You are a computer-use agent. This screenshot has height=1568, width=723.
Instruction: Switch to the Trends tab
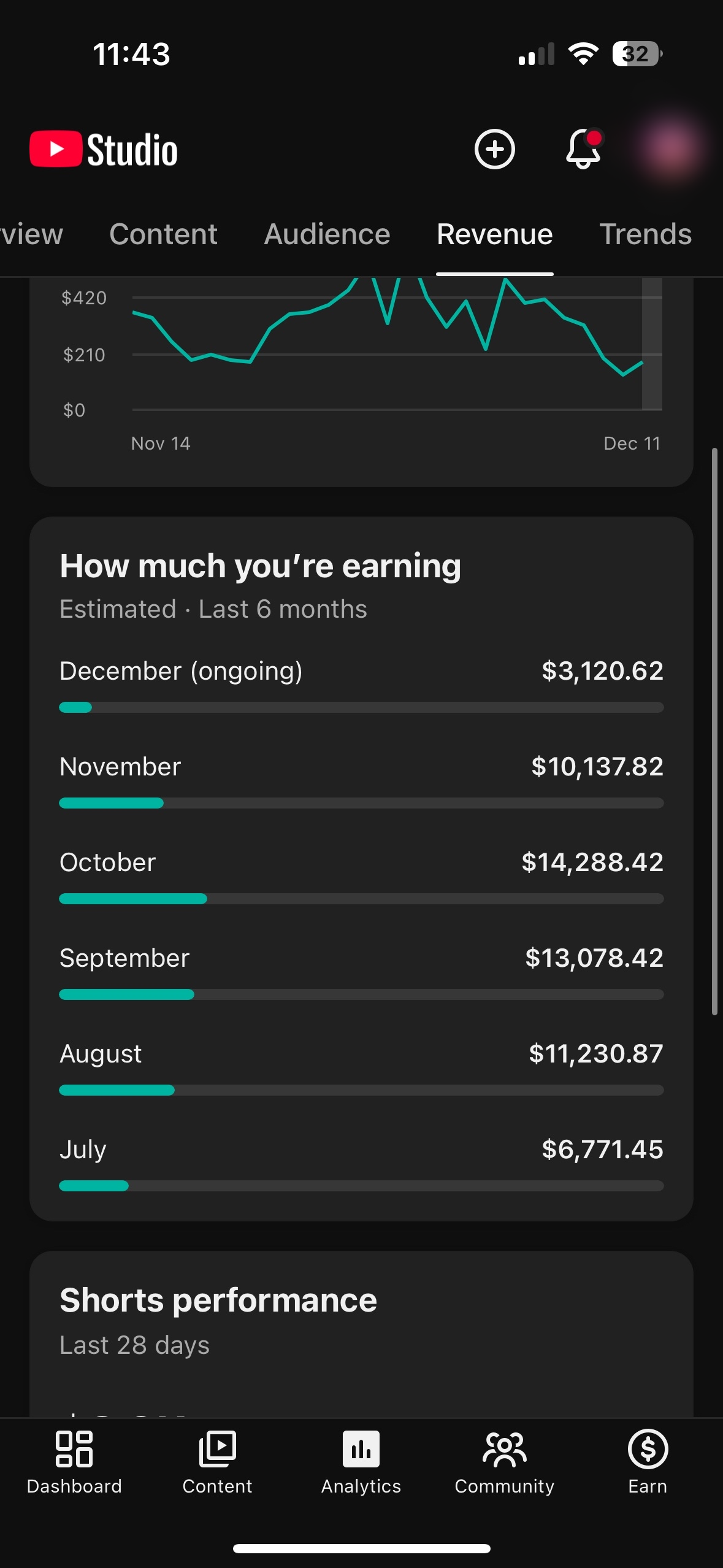645,234
